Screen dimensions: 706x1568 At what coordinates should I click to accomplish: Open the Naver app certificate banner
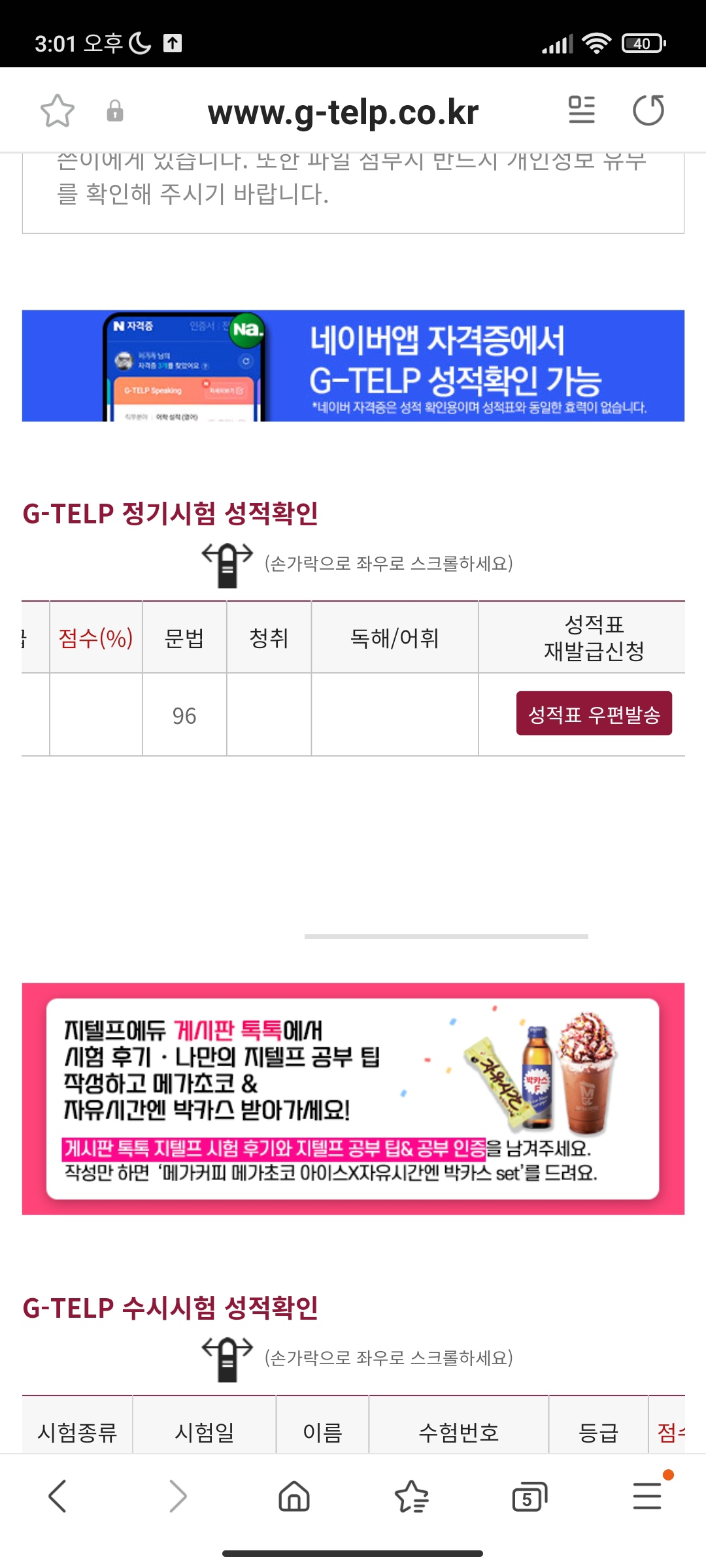point(353,366)
